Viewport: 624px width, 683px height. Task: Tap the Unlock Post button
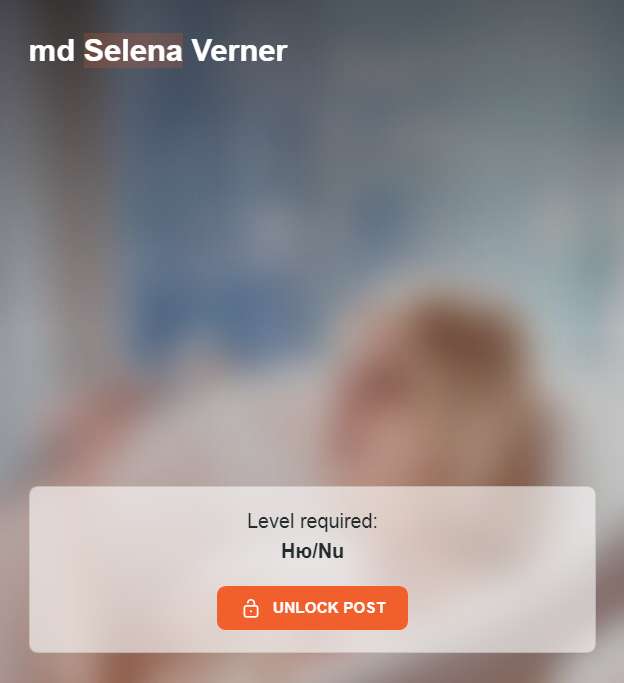[x=312, y=608]
